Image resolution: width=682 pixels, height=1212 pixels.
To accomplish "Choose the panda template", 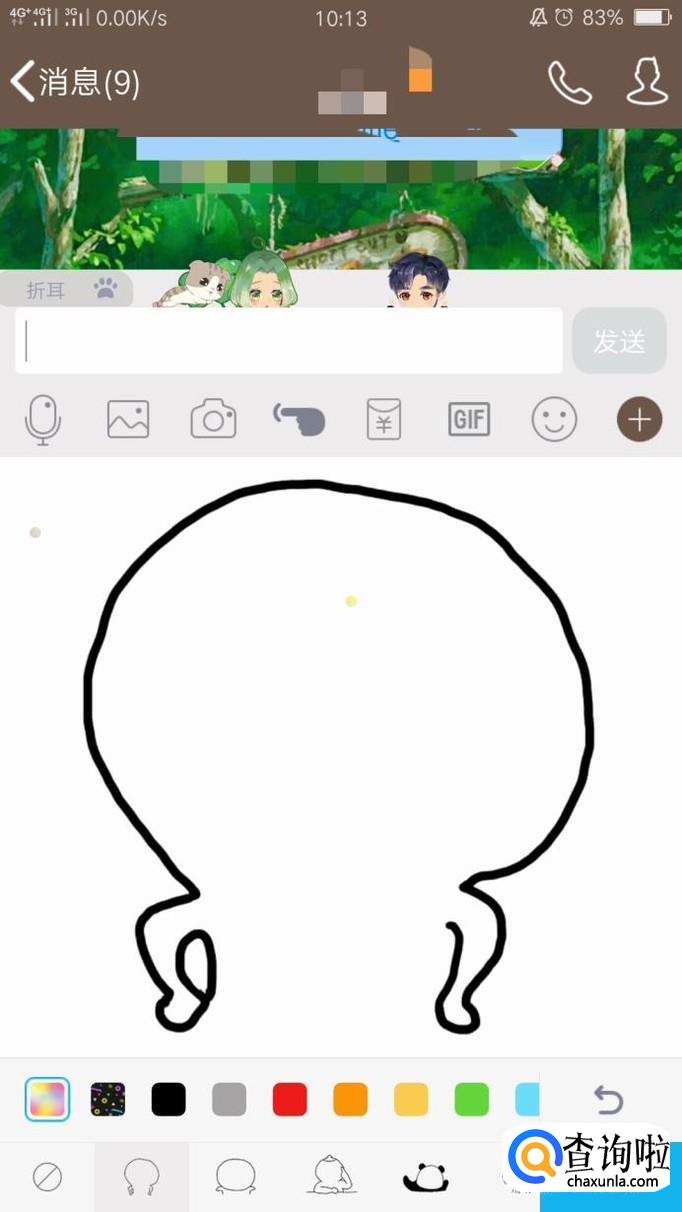I will click(x=426, y=1177).
